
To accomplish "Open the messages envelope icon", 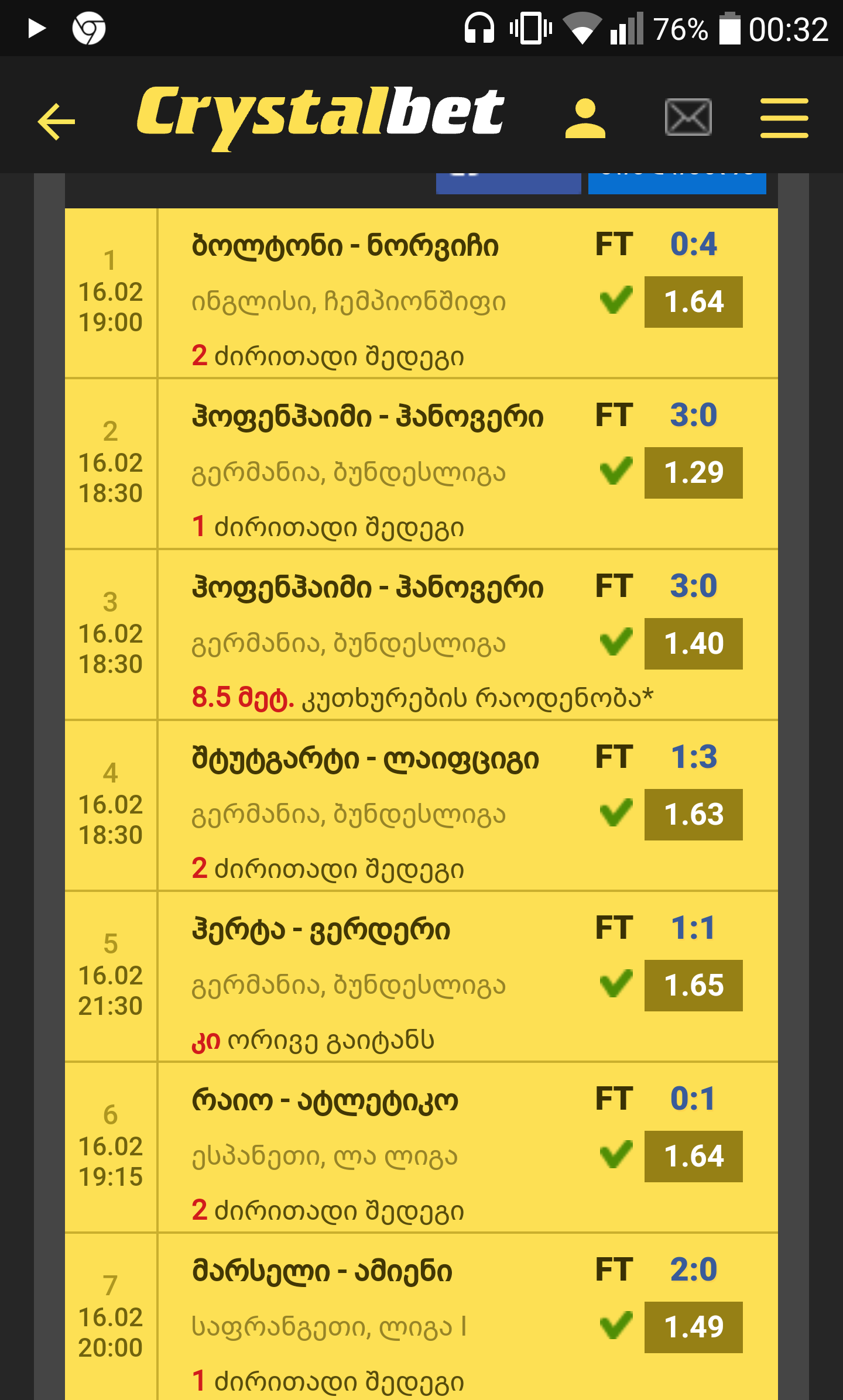I will (x=688, y=118).
